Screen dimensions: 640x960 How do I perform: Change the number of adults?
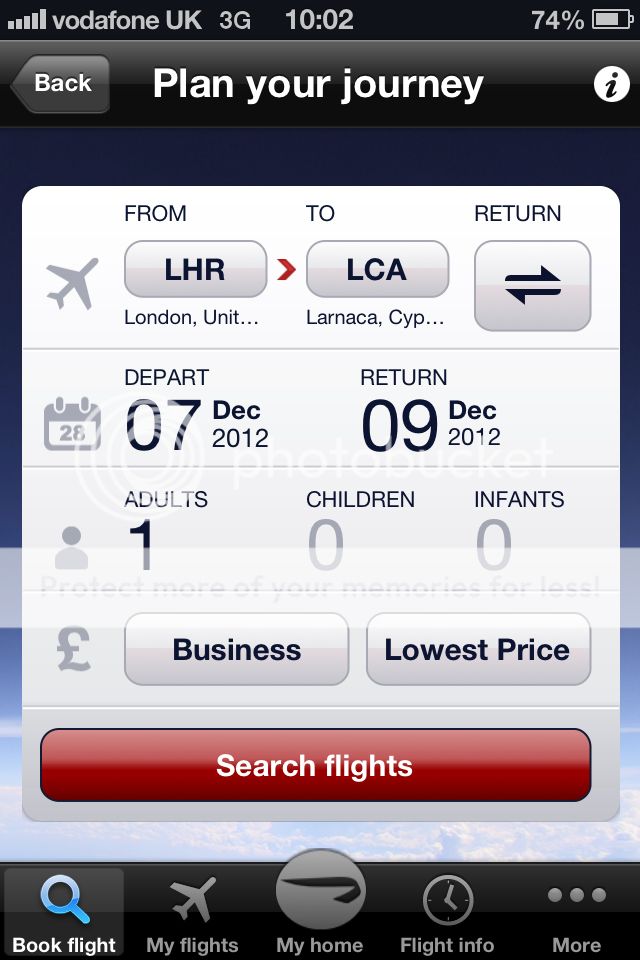coord(143,546)
